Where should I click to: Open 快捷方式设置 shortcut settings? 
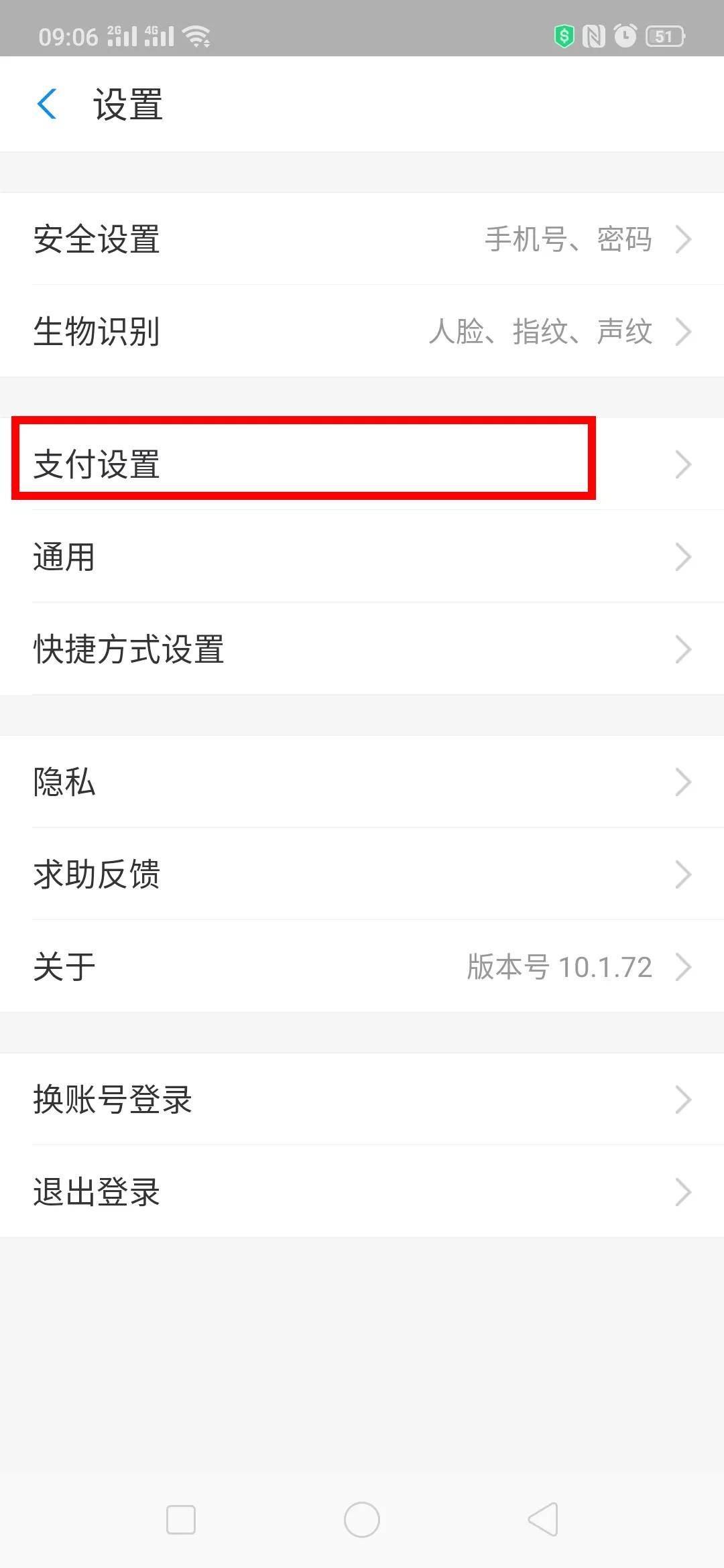pyautogui.click(x=362, y=649)
